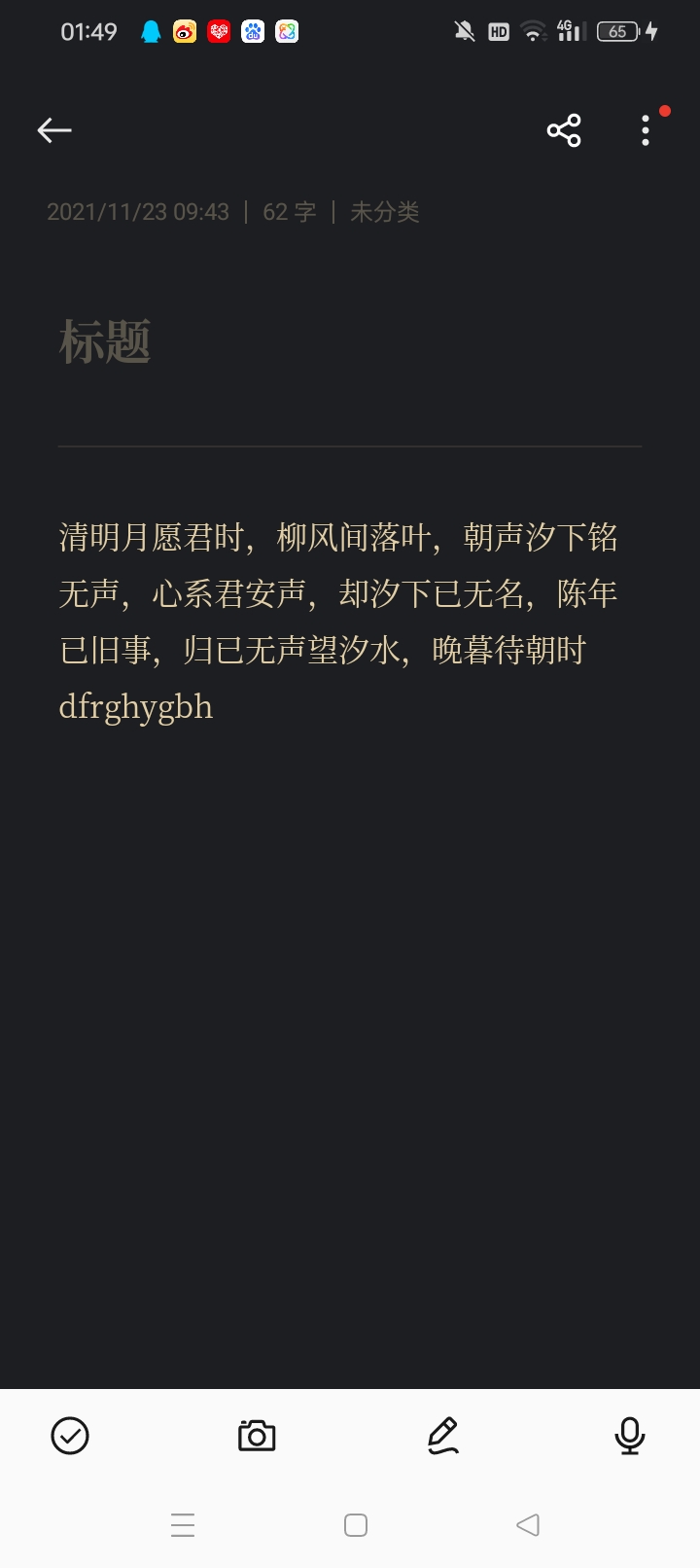The width and height of the screenshot is (700, 1568).
Task: Open the three-dot overflow menu
Action: click(646, 130)
